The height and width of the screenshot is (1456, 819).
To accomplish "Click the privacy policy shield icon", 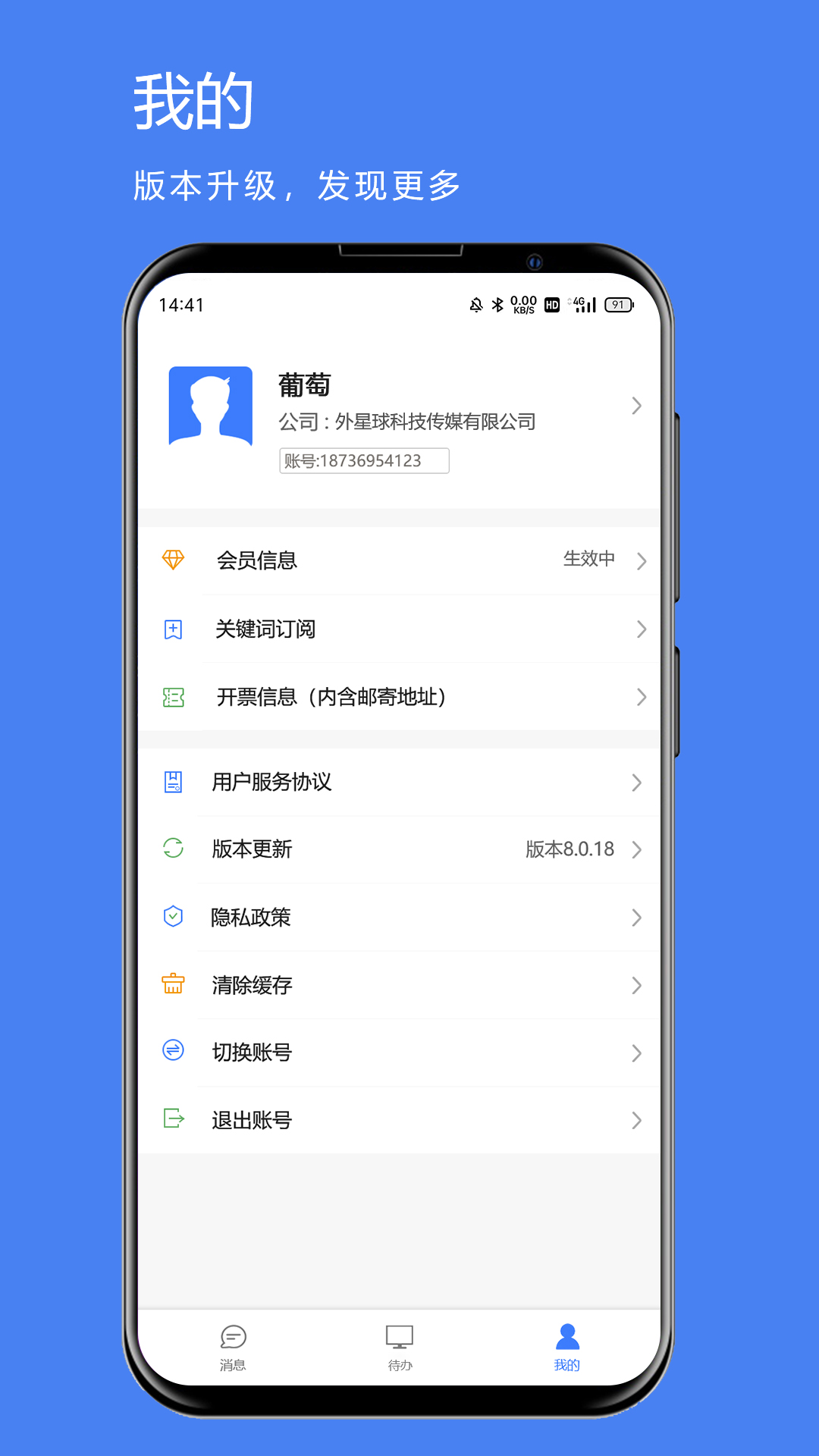I will point(174,918).
